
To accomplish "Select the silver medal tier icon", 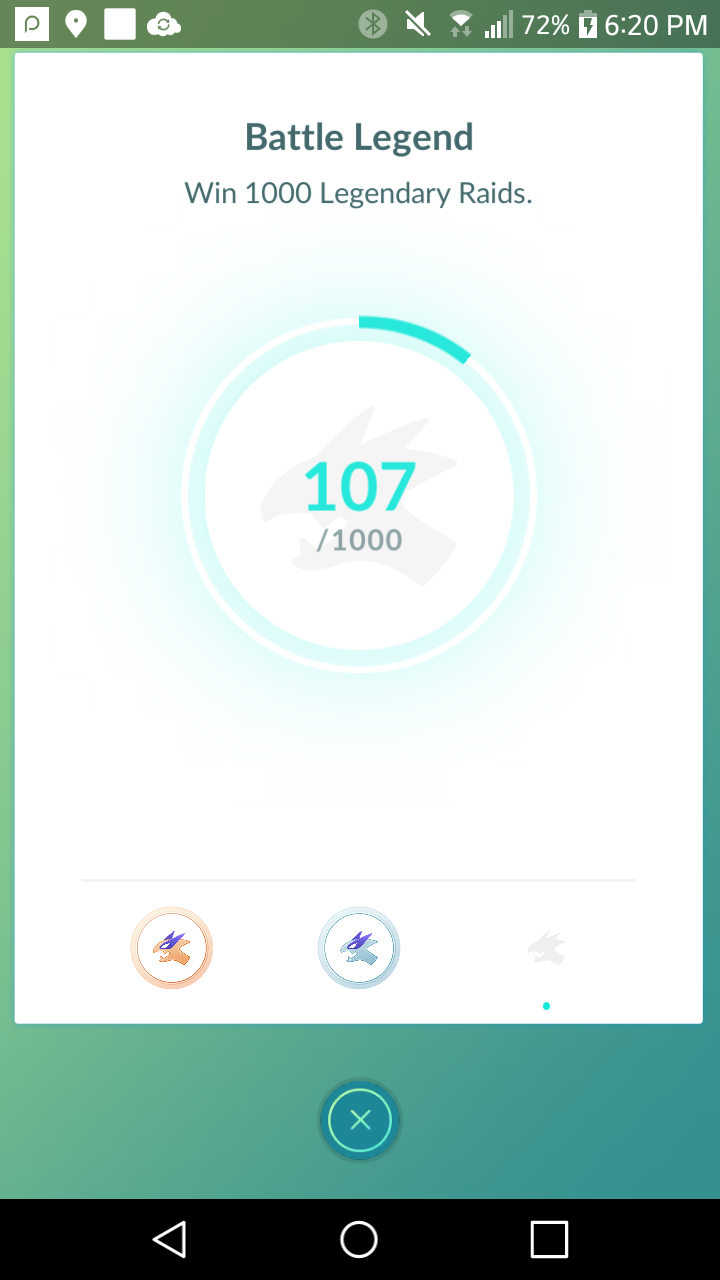I will [x=359, y=947].
